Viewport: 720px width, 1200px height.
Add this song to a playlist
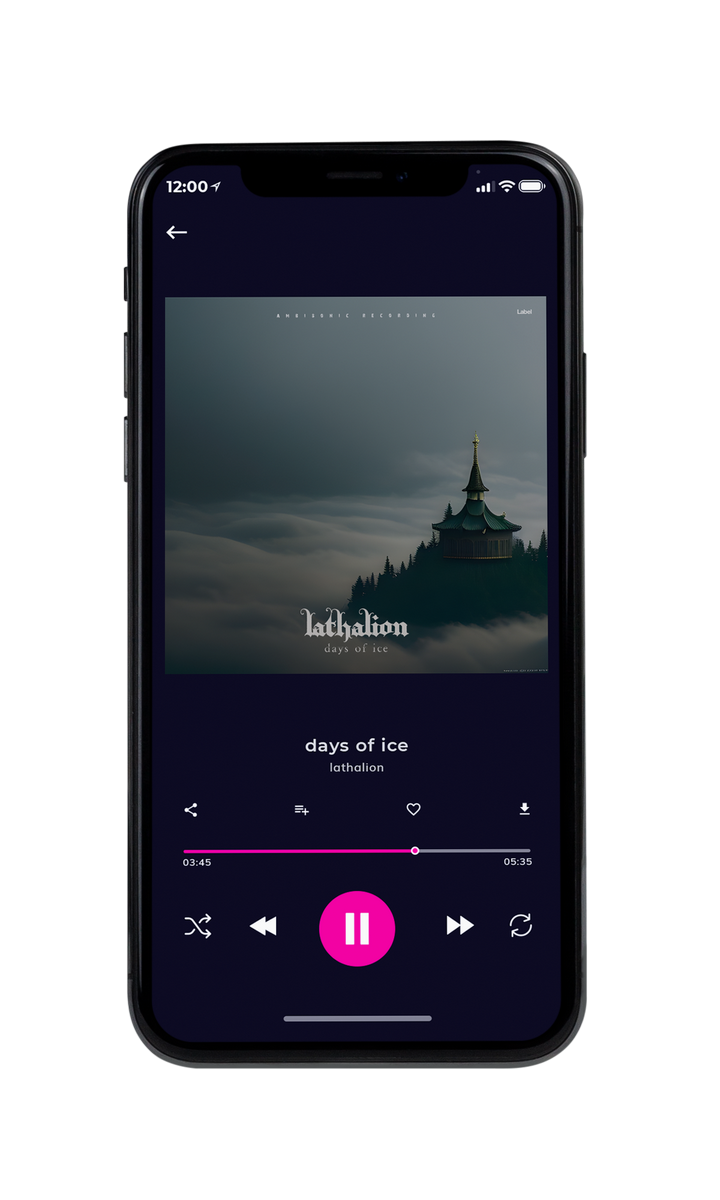pos(301,810)
